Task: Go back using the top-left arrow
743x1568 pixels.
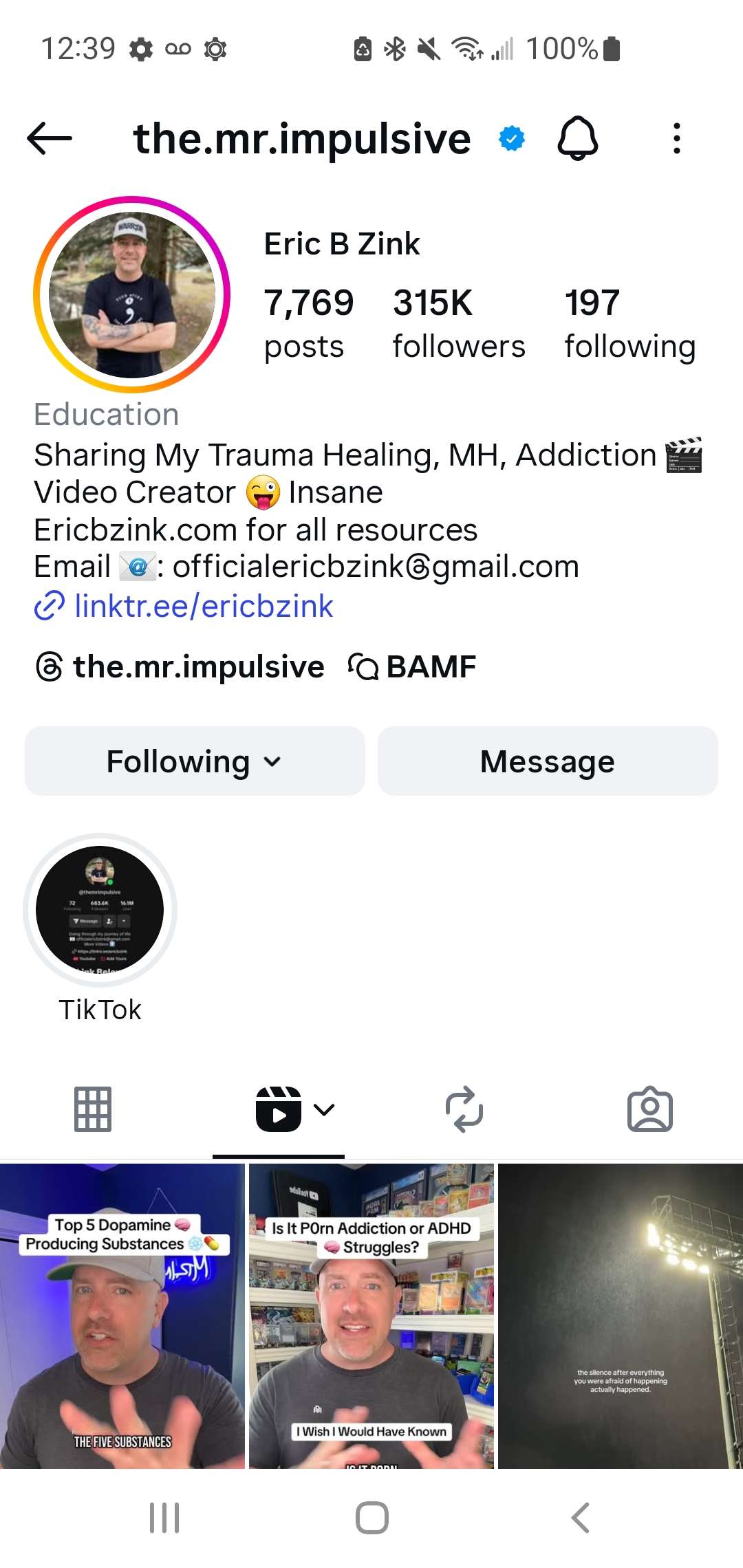Action: click(50, 138)
